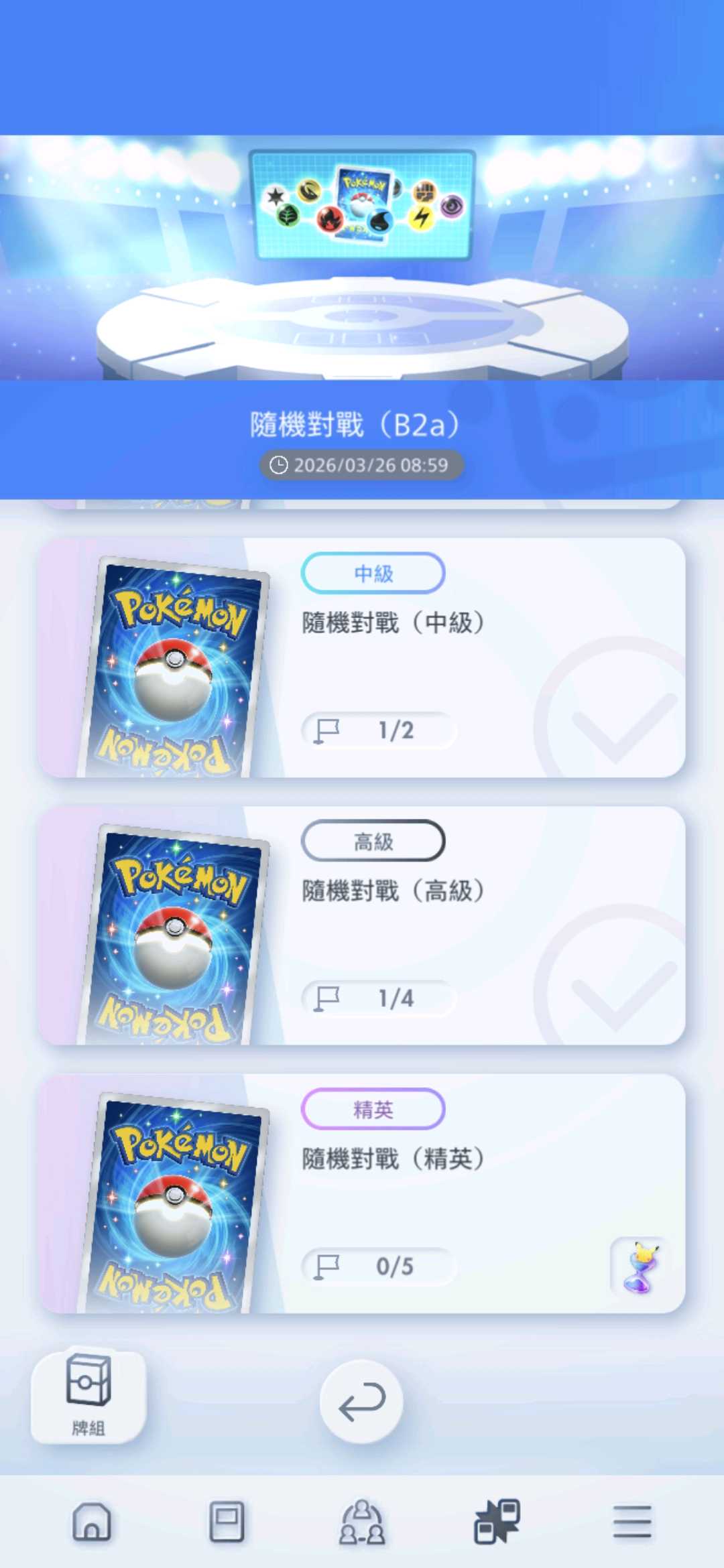This screenshot has width=724, height=1568.
Task: Switch to the home tab
Action: [x=92, y=1522]
